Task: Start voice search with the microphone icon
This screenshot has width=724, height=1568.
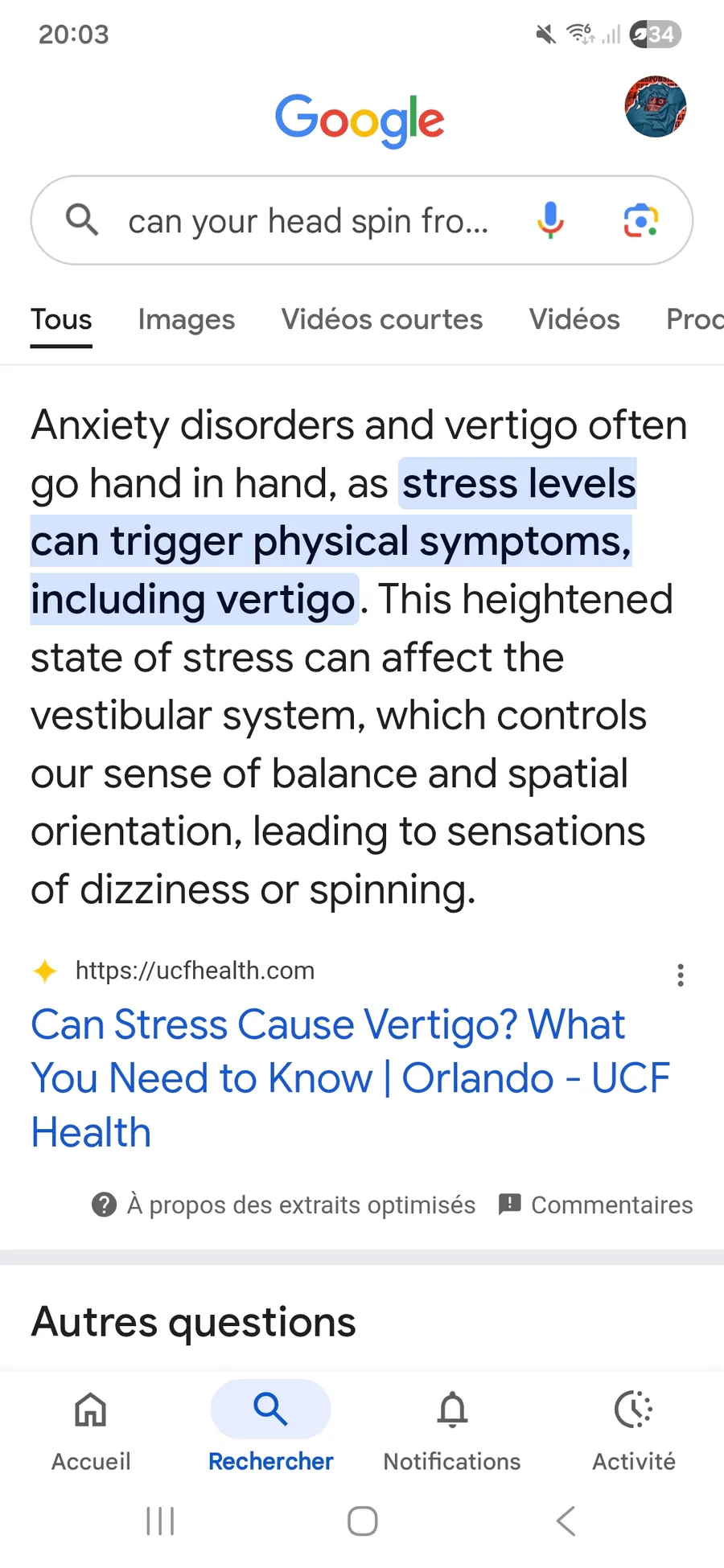Action: pyautogui.click(x=550, y=220)
